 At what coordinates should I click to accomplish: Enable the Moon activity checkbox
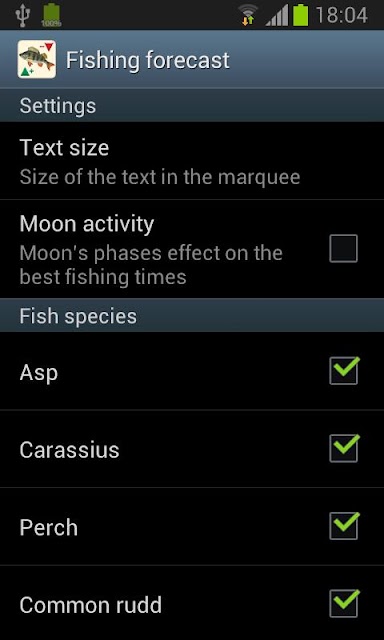[x=344, y=248]
